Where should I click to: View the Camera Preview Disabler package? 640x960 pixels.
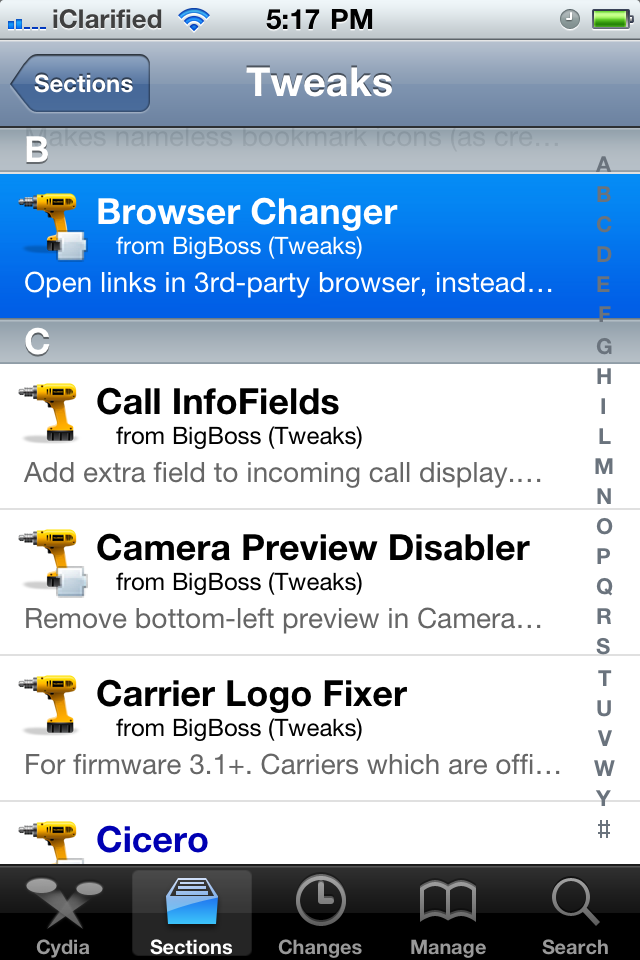tap(290, 582)
